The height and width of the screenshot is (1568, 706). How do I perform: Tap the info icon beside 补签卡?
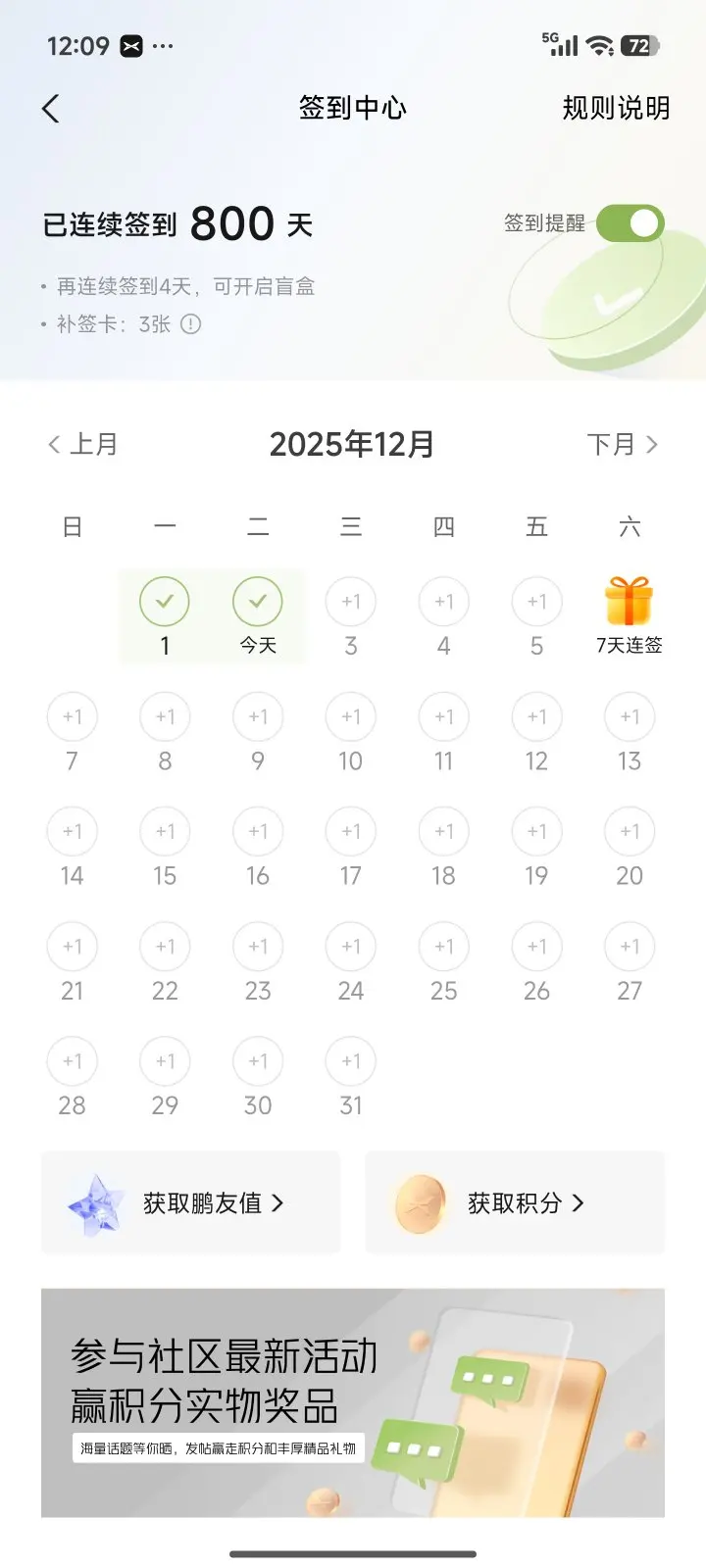tap(191, 324)
